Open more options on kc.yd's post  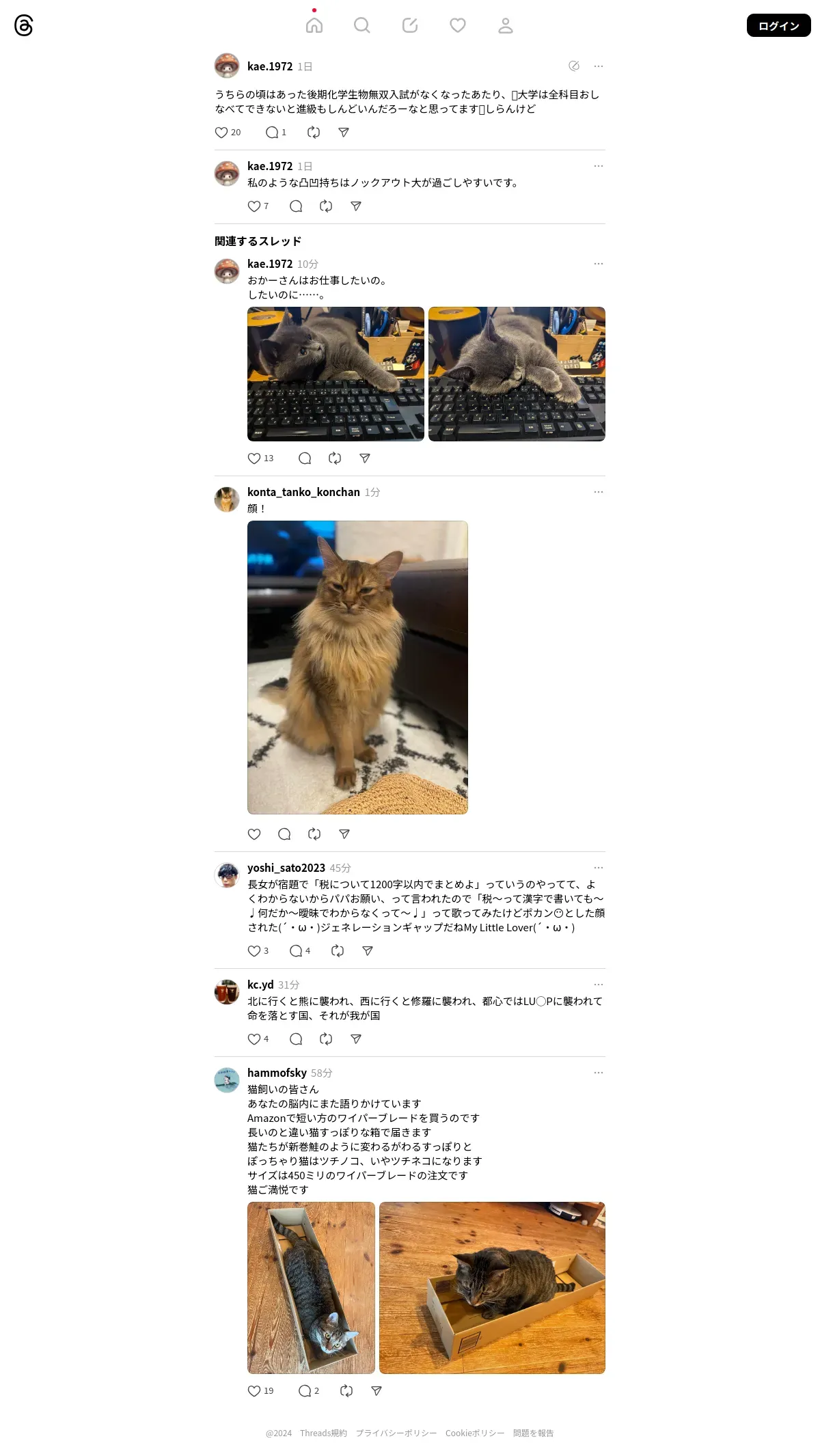[599, 985]
